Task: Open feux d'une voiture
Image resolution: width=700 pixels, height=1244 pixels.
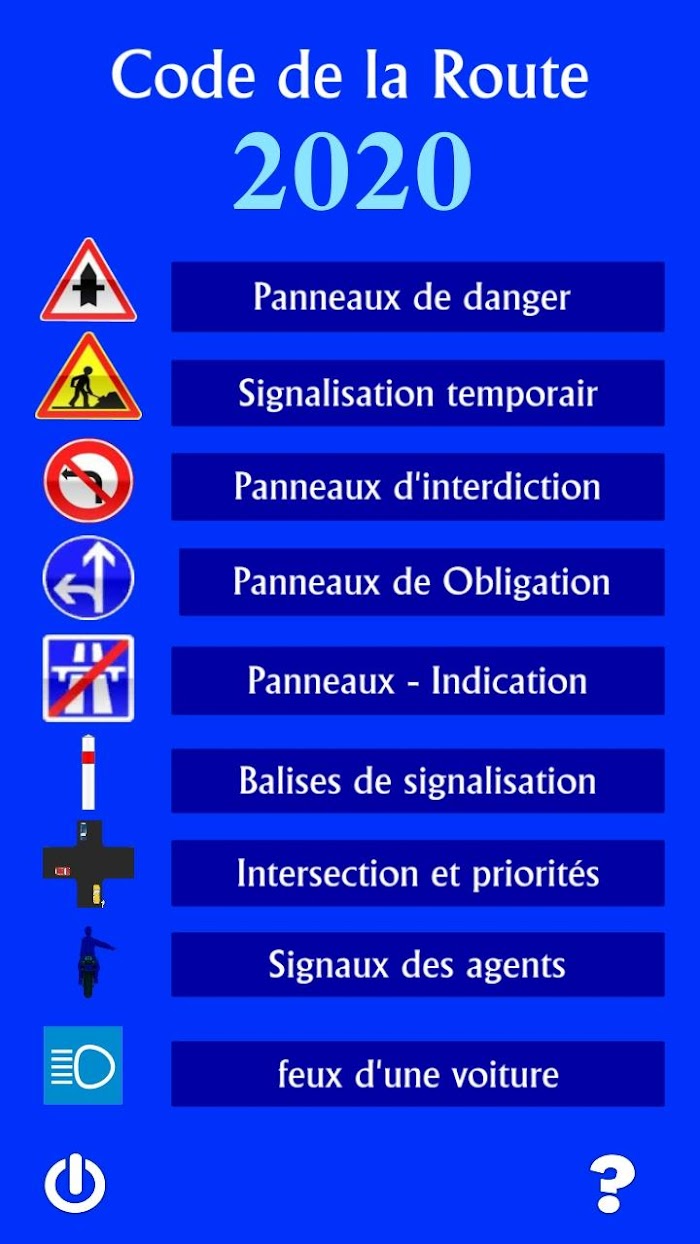Action: 417,1074
